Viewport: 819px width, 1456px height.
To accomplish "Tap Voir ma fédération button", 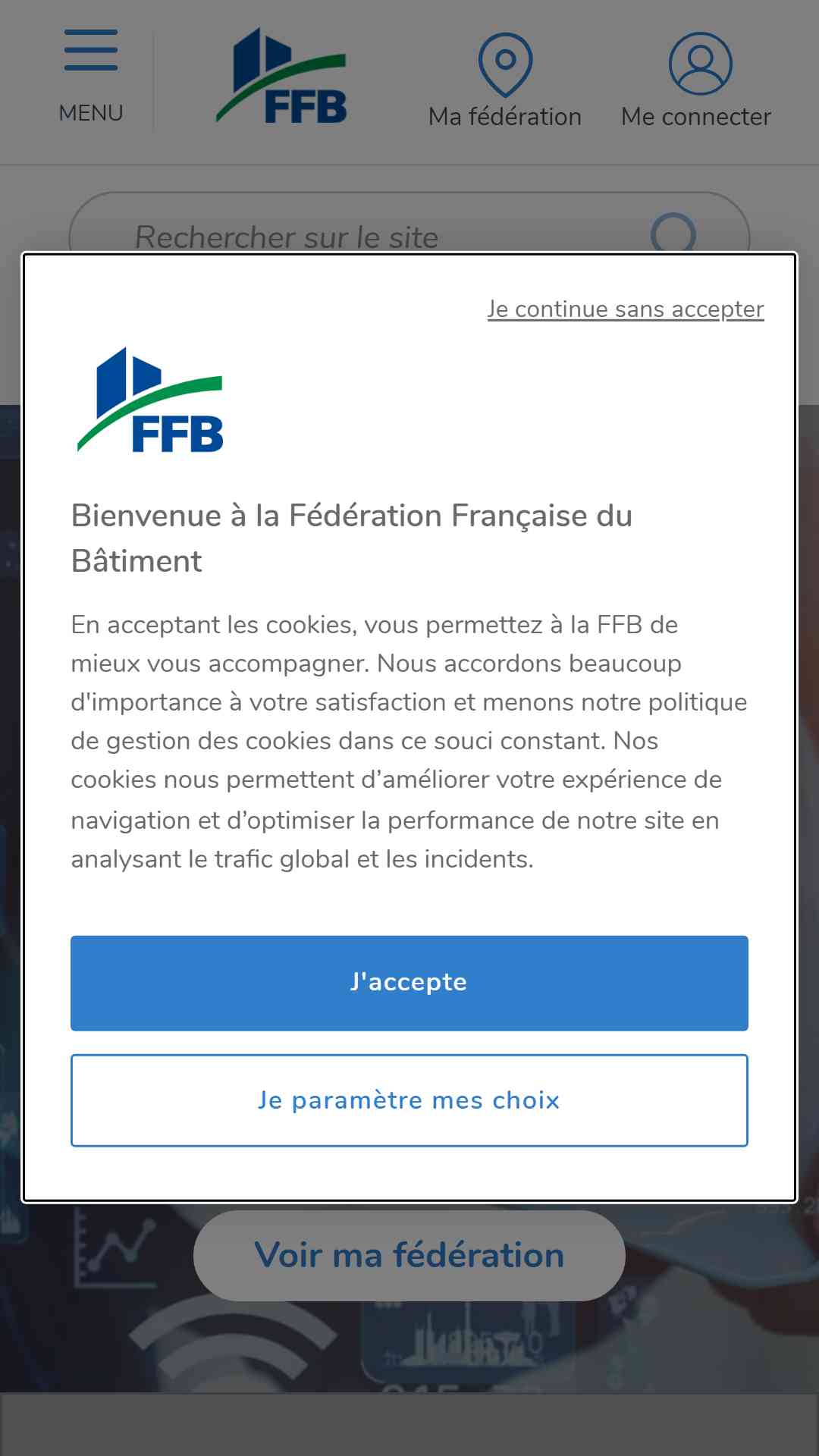I will (x=409, y=1255).
